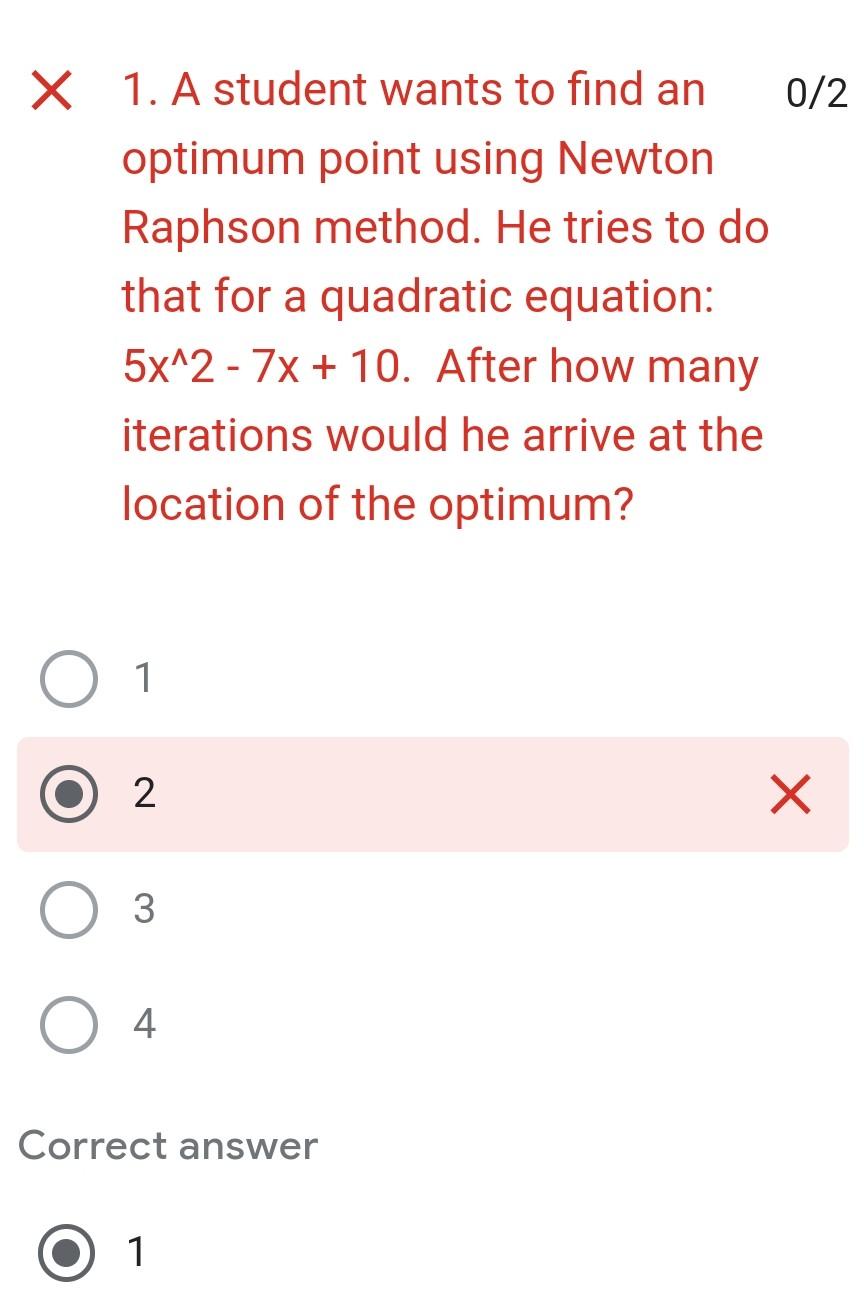Viewport: 864px width, 1309px height.
Task: Click the radio circle icon beside option 3
Action: tap(68, 909)
